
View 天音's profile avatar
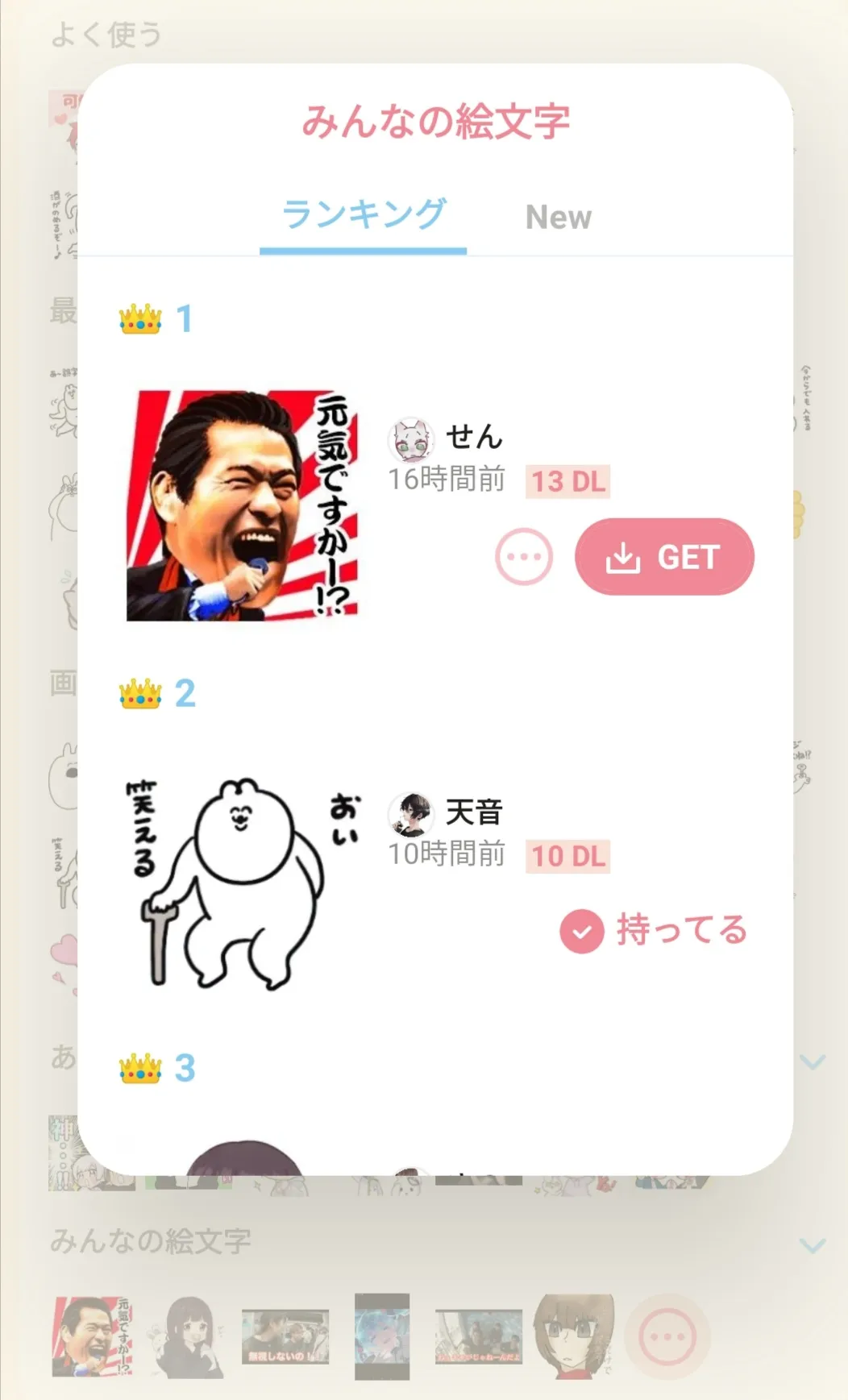(411, 814)
